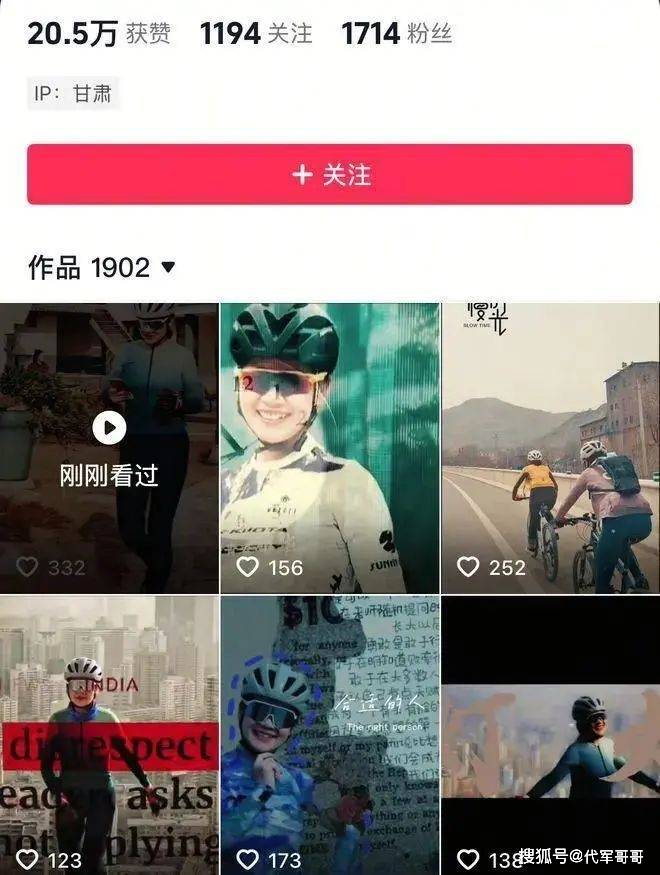Open the video with 173 likes
This screenshot has height=875, width=660.
click(329, 735)
